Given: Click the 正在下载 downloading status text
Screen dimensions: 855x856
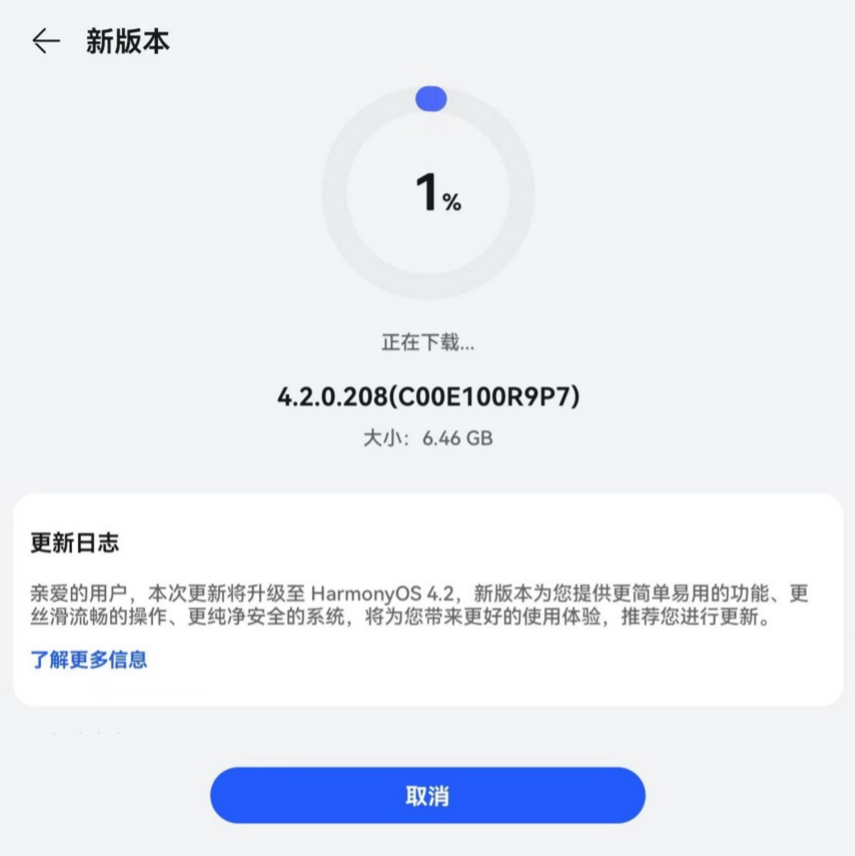Looking at the screenshot, I should click(x=429, y=341).
